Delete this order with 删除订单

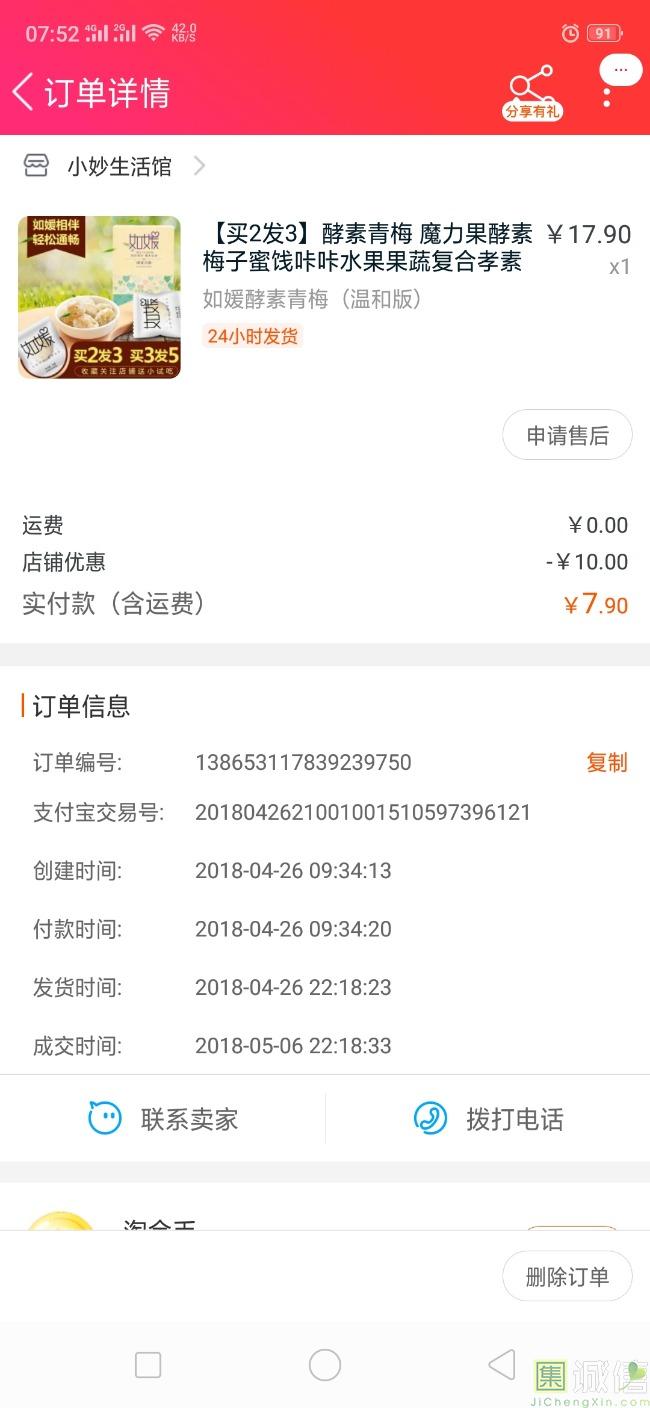567,1276
